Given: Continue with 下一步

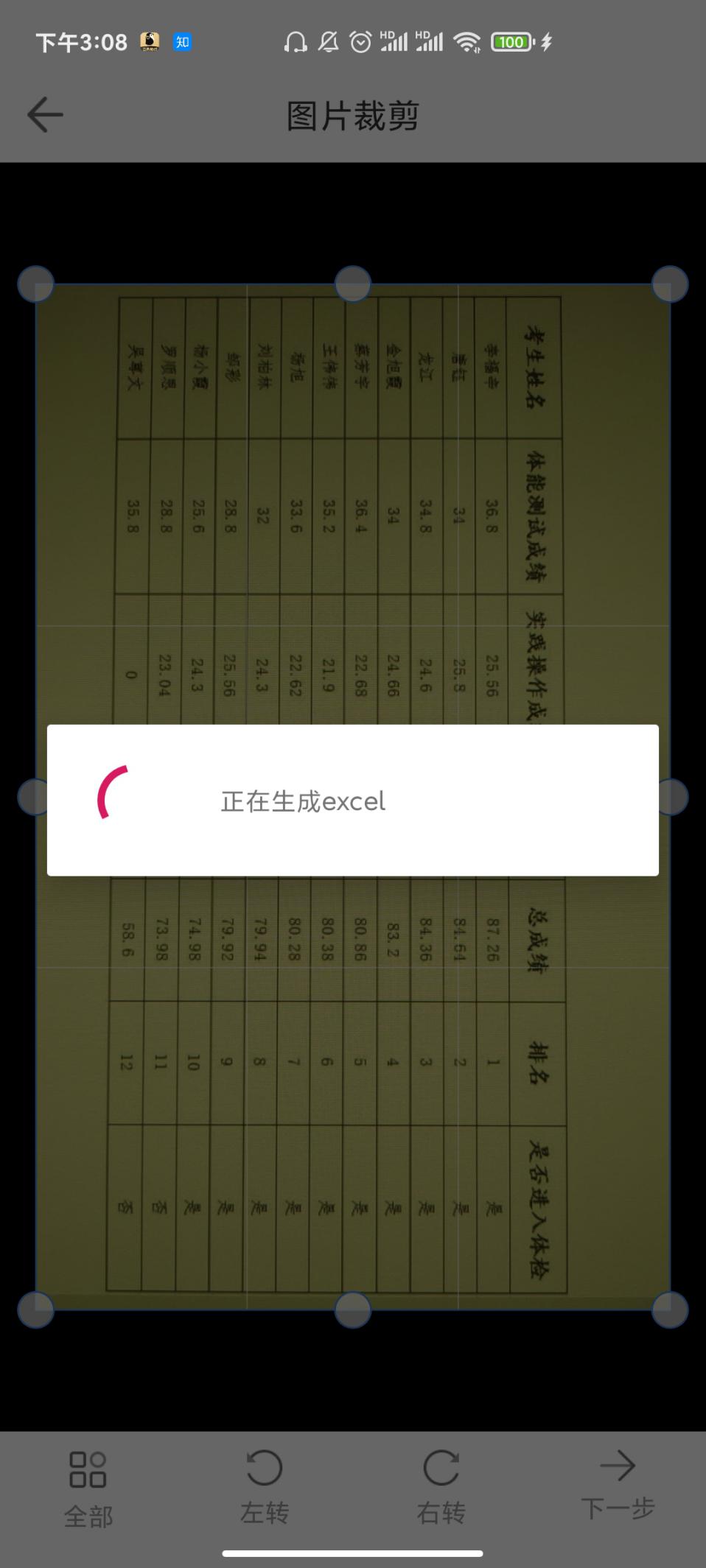Looking at the screenshot, I should [x=618, y=1485].
